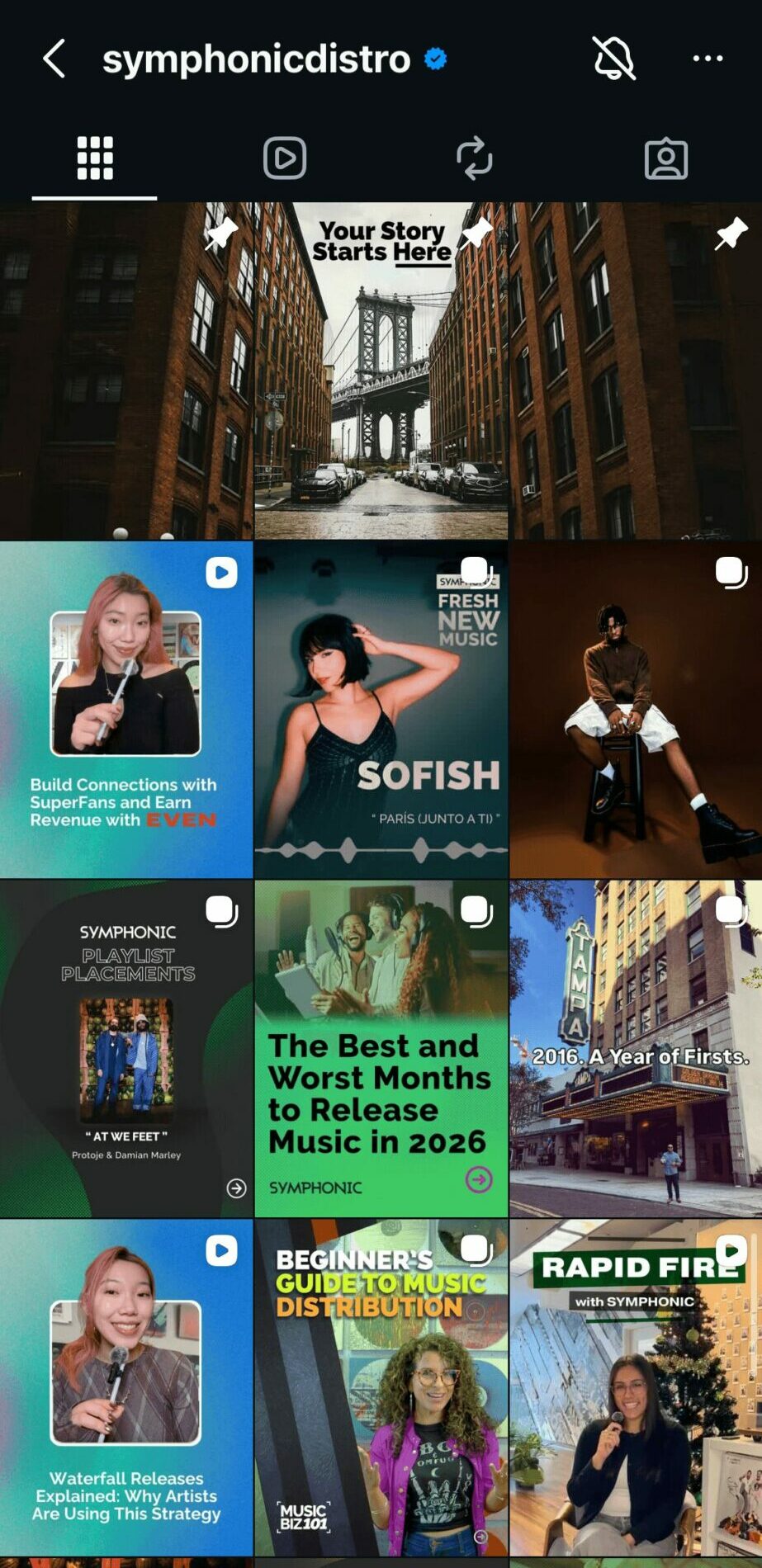Open the Waterfall Releases Explained reel
The width and height of the screenshot is (762, 1568).
tap(126, 1386)
